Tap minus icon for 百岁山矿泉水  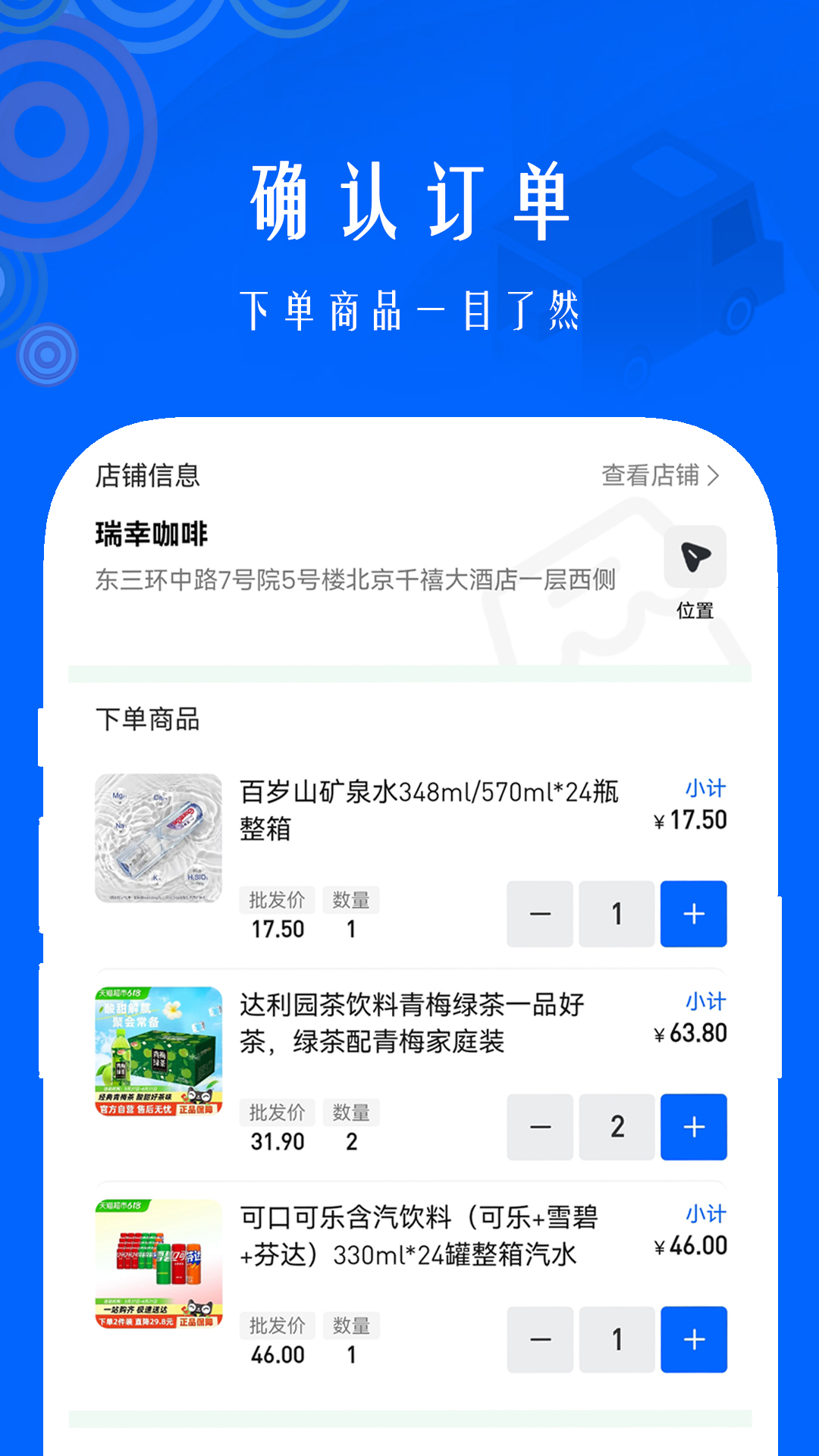click(x=539, y=915)
